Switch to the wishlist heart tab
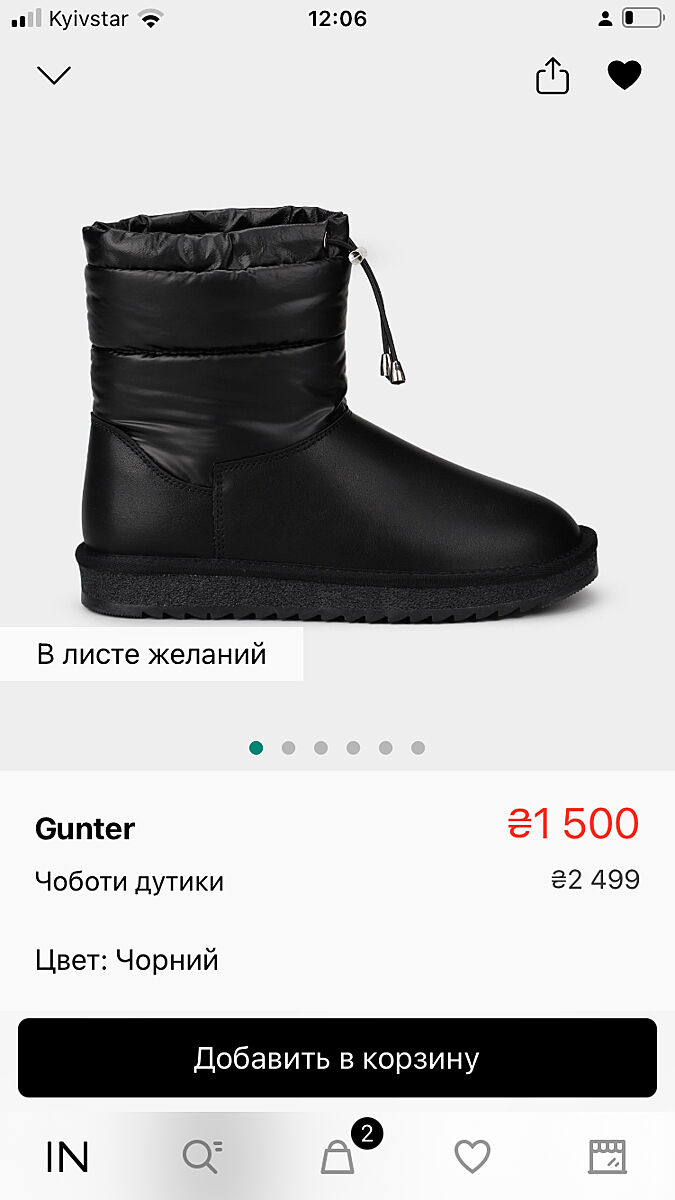Image resolution: width=675 pixels, height=1200 pixels. point(472,1157)
